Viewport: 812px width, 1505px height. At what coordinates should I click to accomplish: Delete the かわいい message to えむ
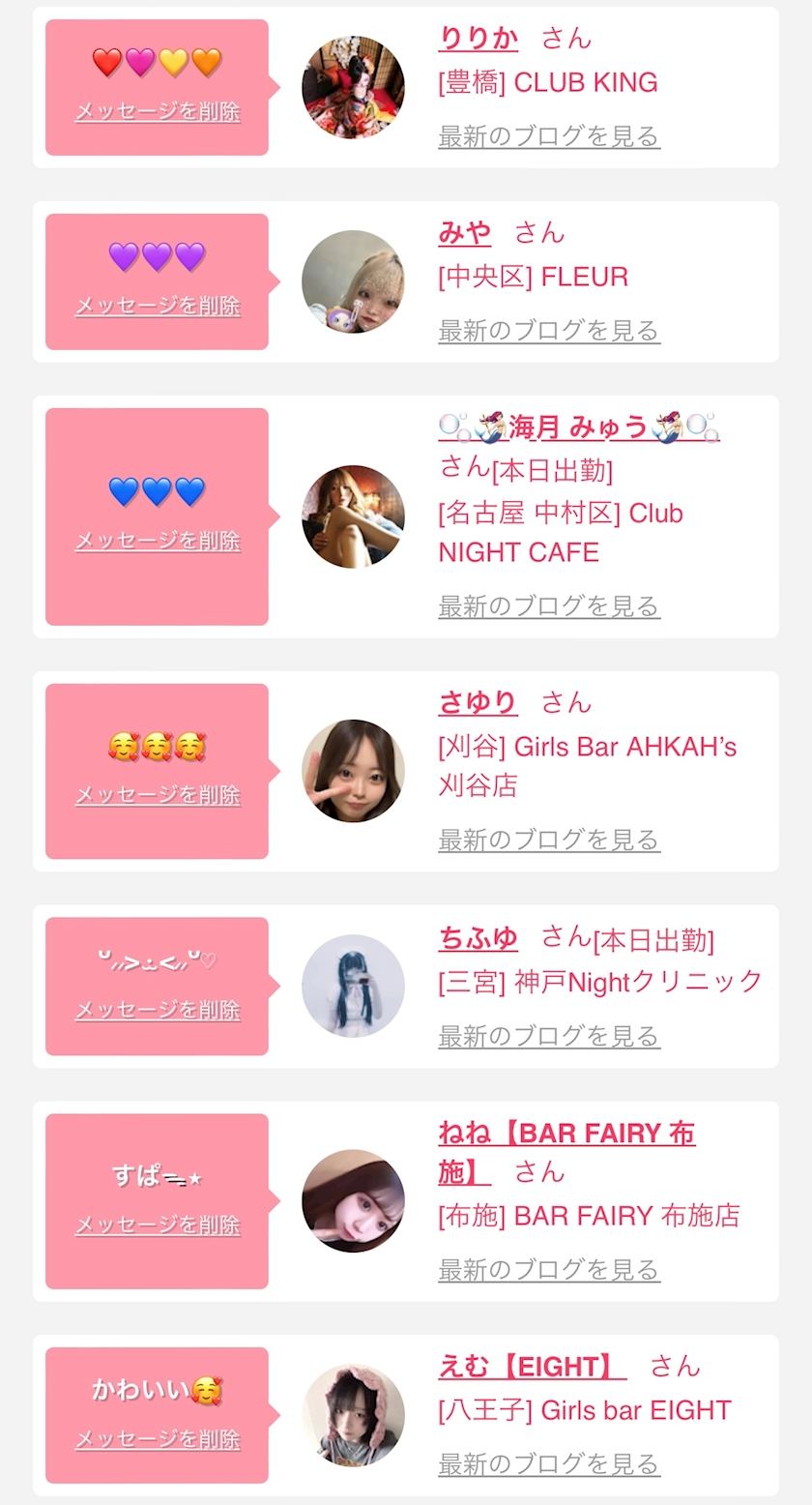pyautogui.click(x=158, y=1439)
